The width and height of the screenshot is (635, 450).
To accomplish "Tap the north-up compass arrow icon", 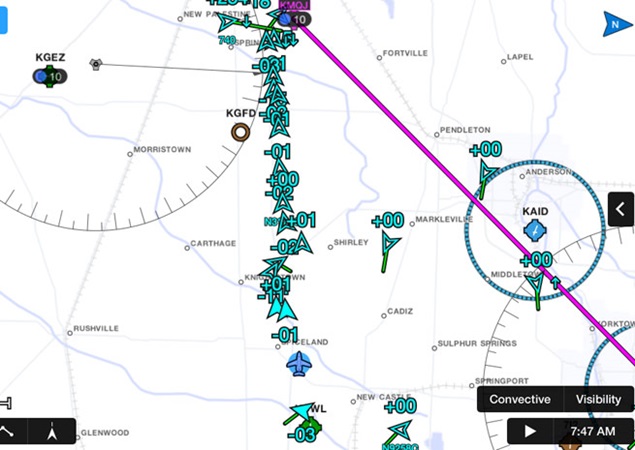I will click(x=613, y=24).
